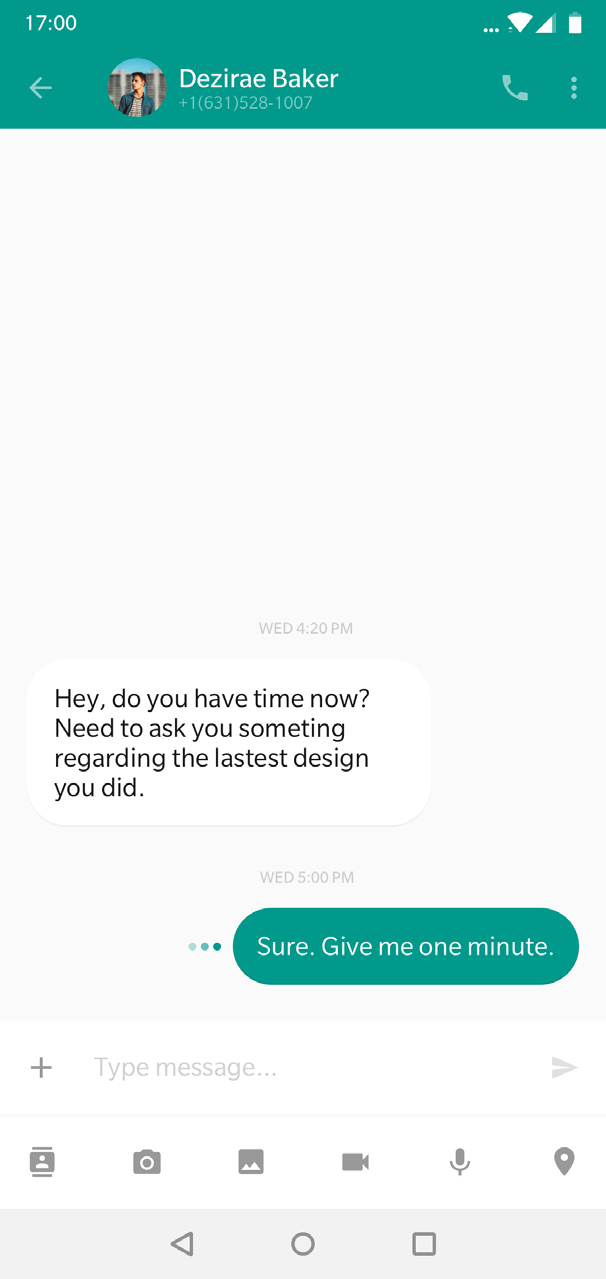The width and height of the screenshot is (606, 1279).
Task: Share location with the pin icon
Action: pos(564,1162)
